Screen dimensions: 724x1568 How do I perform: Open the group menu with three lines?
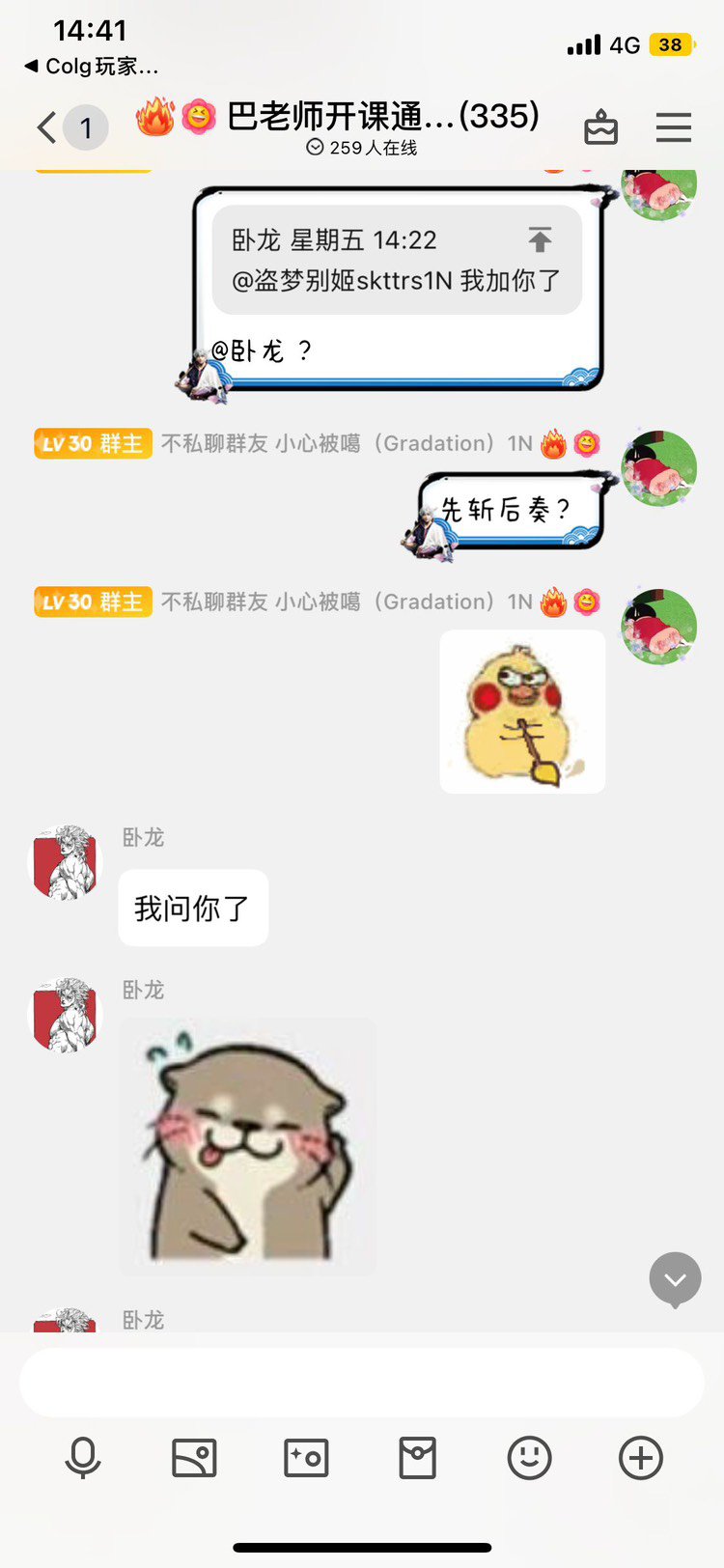pyautogui.click(x=673, y=127)
